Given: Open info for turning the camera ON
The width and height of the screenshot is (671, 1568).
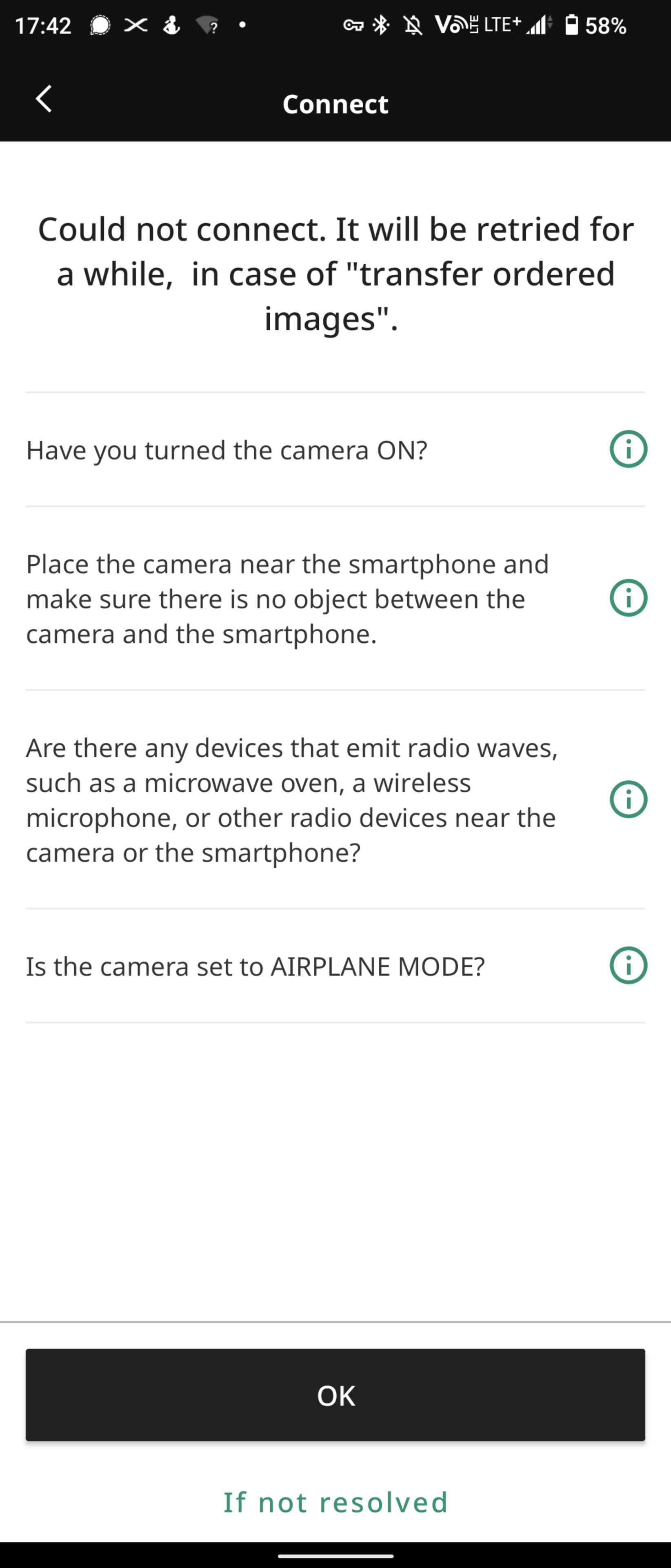Looking at the screenshot, I should pos(628,449).
